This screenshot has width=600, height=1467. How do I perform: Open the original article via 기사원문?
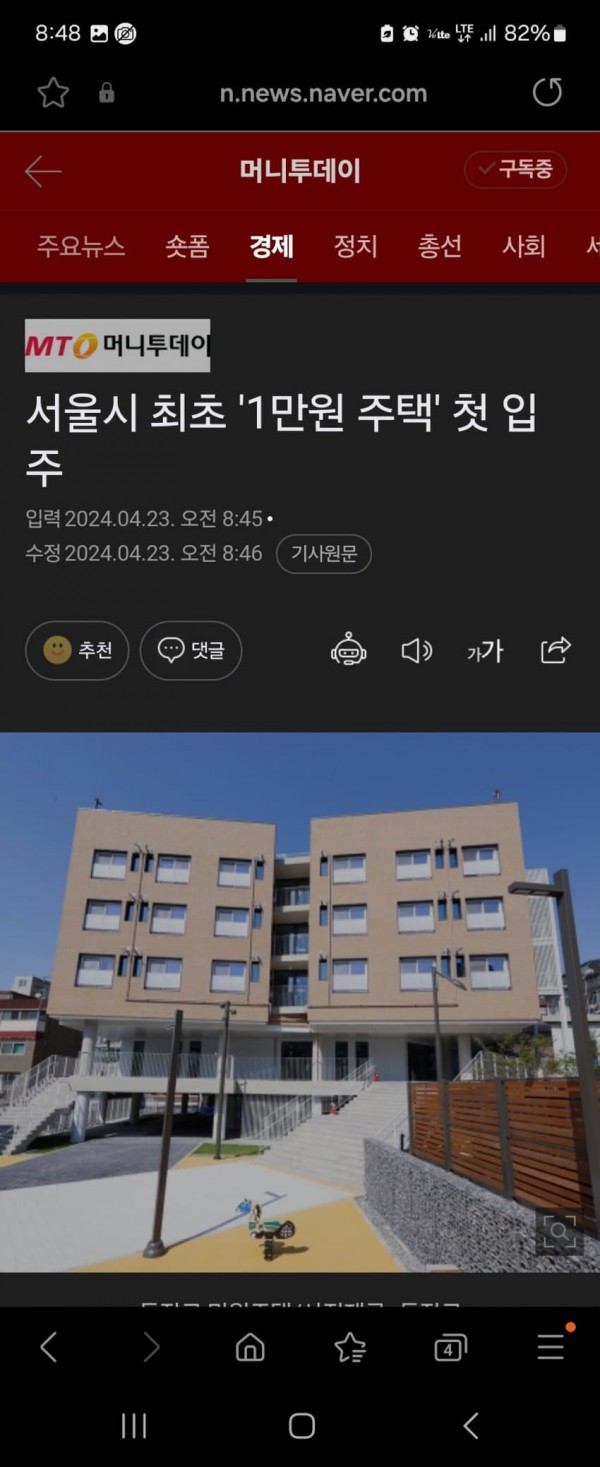point(323,553)
